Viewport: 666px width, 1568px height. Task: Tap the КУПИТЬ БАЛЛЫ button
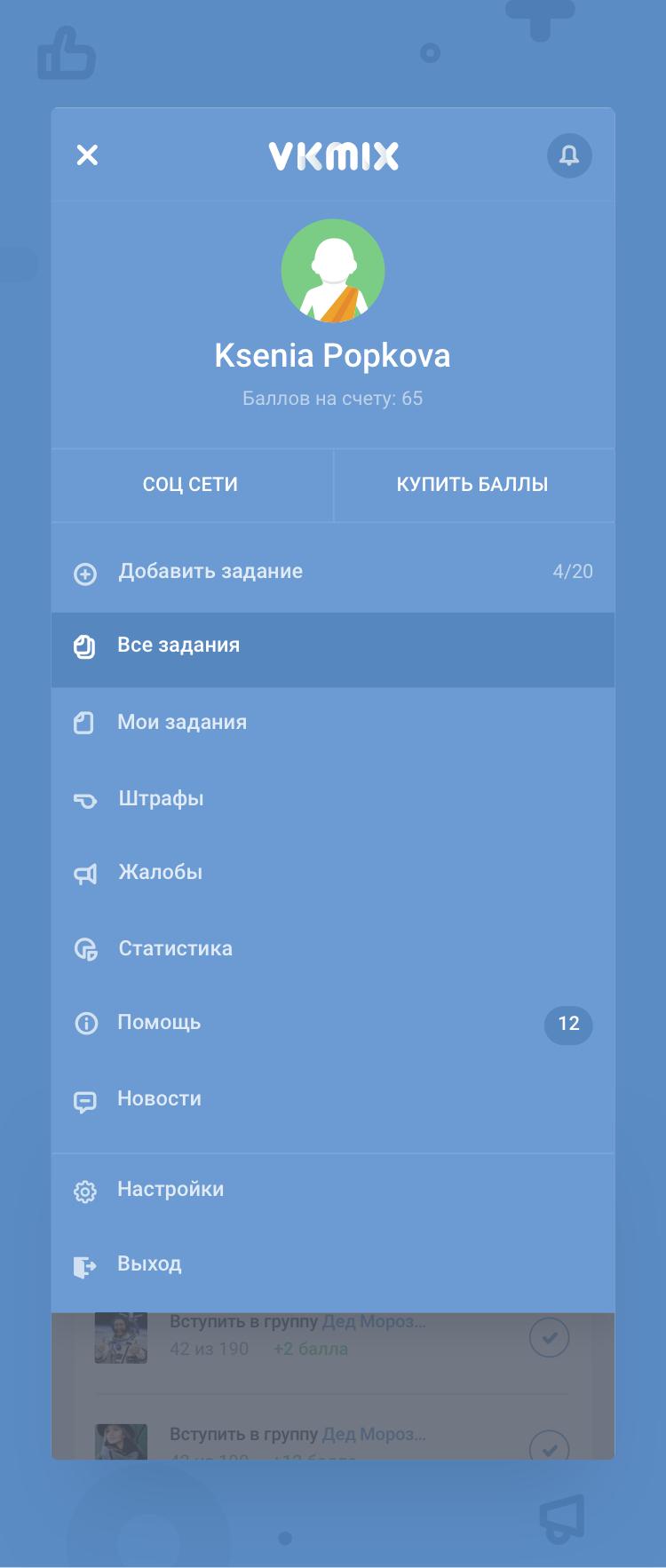pos(472,485)
